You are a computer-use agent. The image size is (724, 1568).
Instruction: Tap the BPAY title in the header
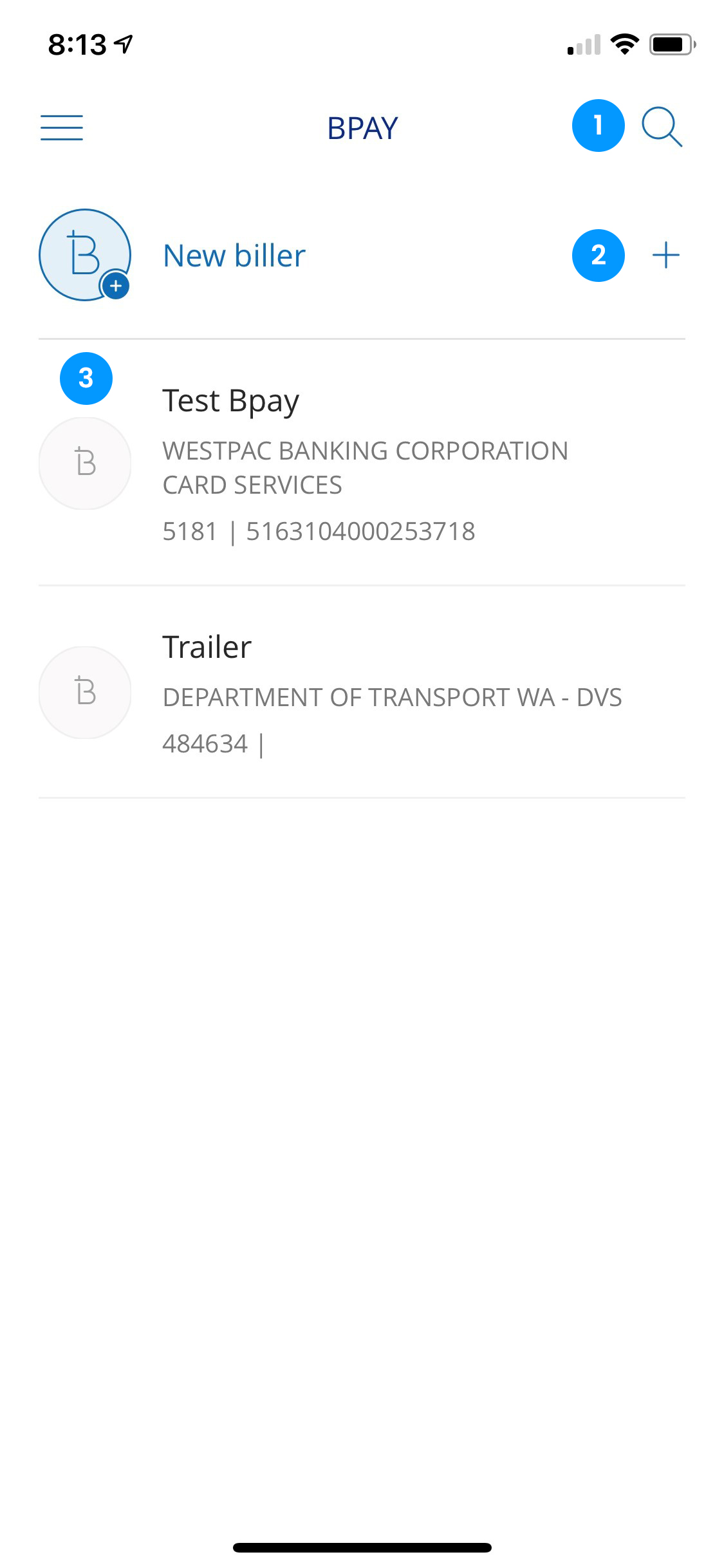[x=362, y=127]
